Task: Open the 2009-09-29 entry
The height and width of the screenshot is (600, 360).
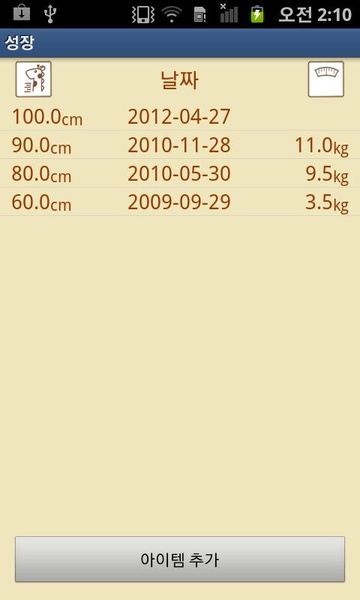Action: pyautogui.click(x=180, y=202)
